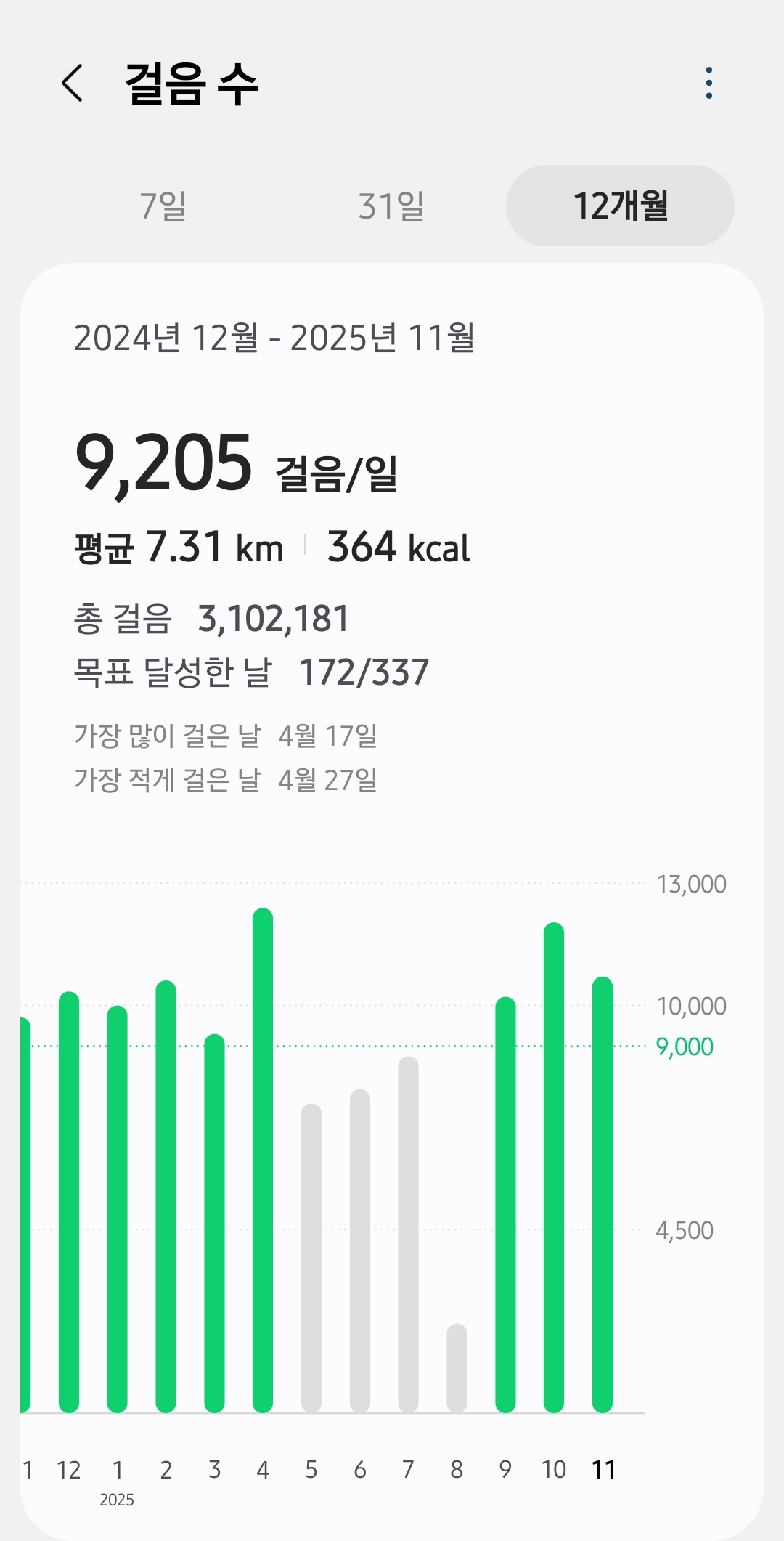The image size is (784, 1541).
Task: Select the 12개월 tab
Action: click(x=620, y=206)
